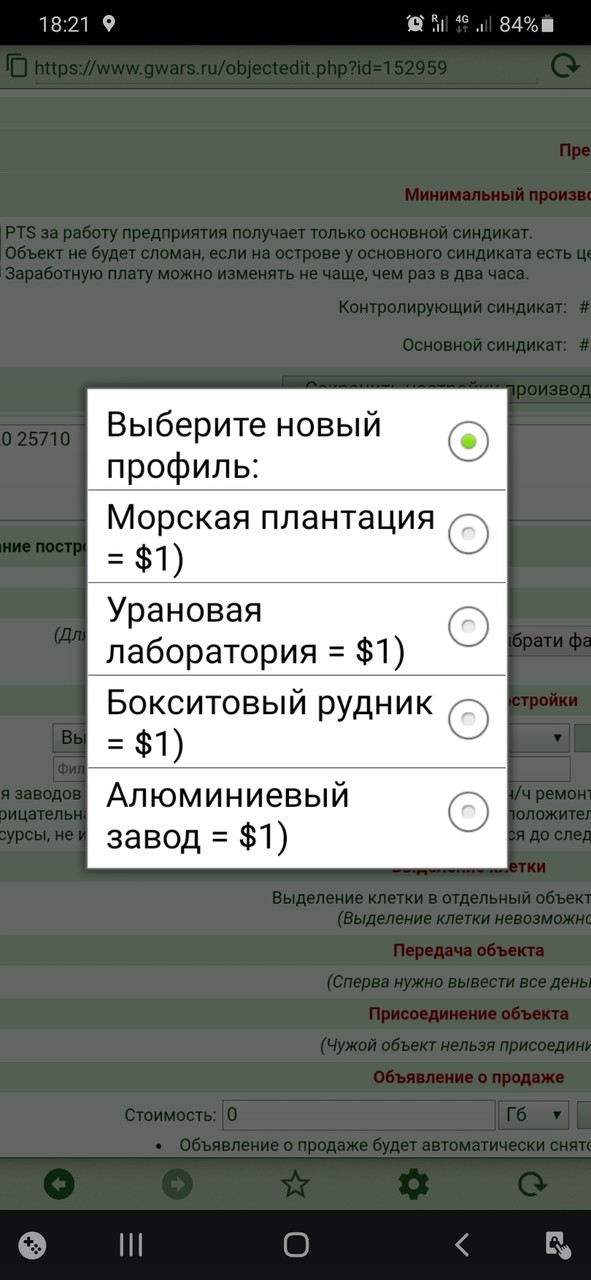This screenshot has width=591, height=1280.
Task: Reload page using the icon beside URL
Action: (x=565, y=67)
